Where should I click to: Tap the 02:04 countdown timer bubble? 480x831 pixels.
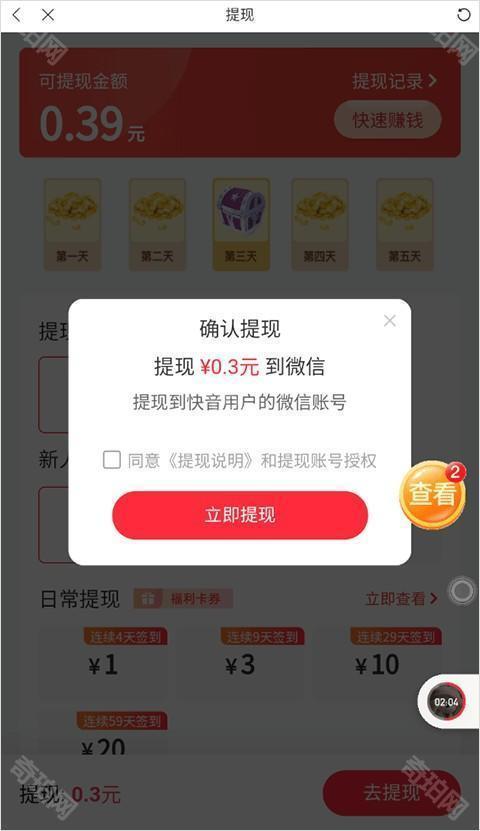coord(447,702)
